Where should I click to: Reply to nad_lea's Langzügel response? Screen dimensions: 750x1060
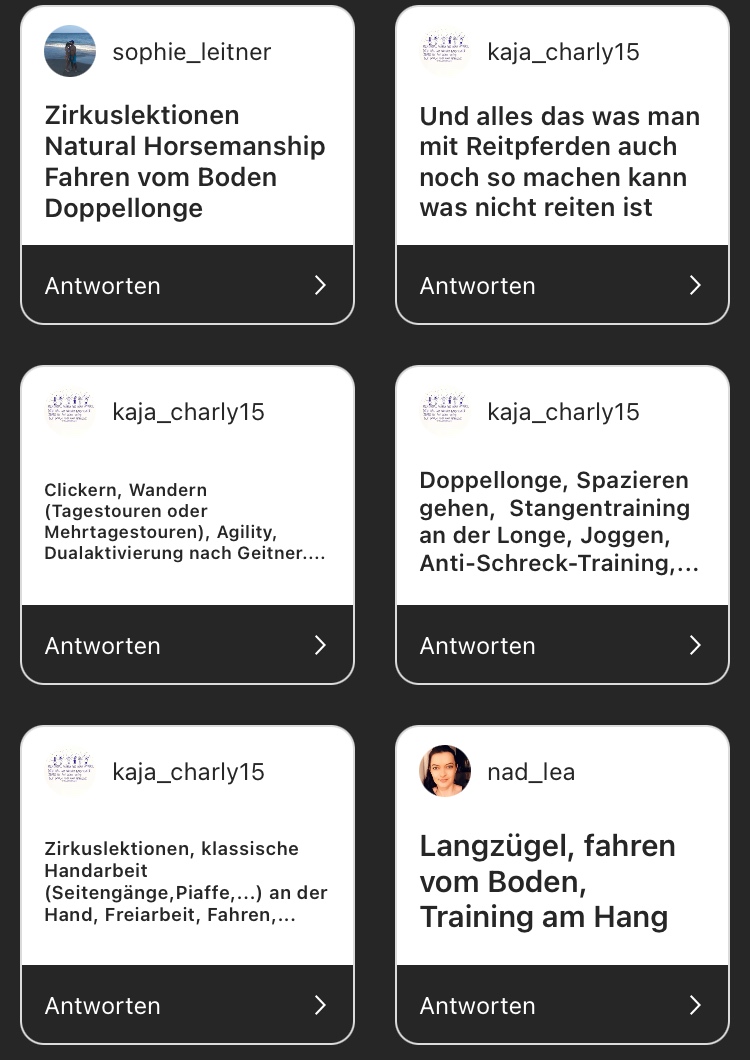(x=562, y=1005)
